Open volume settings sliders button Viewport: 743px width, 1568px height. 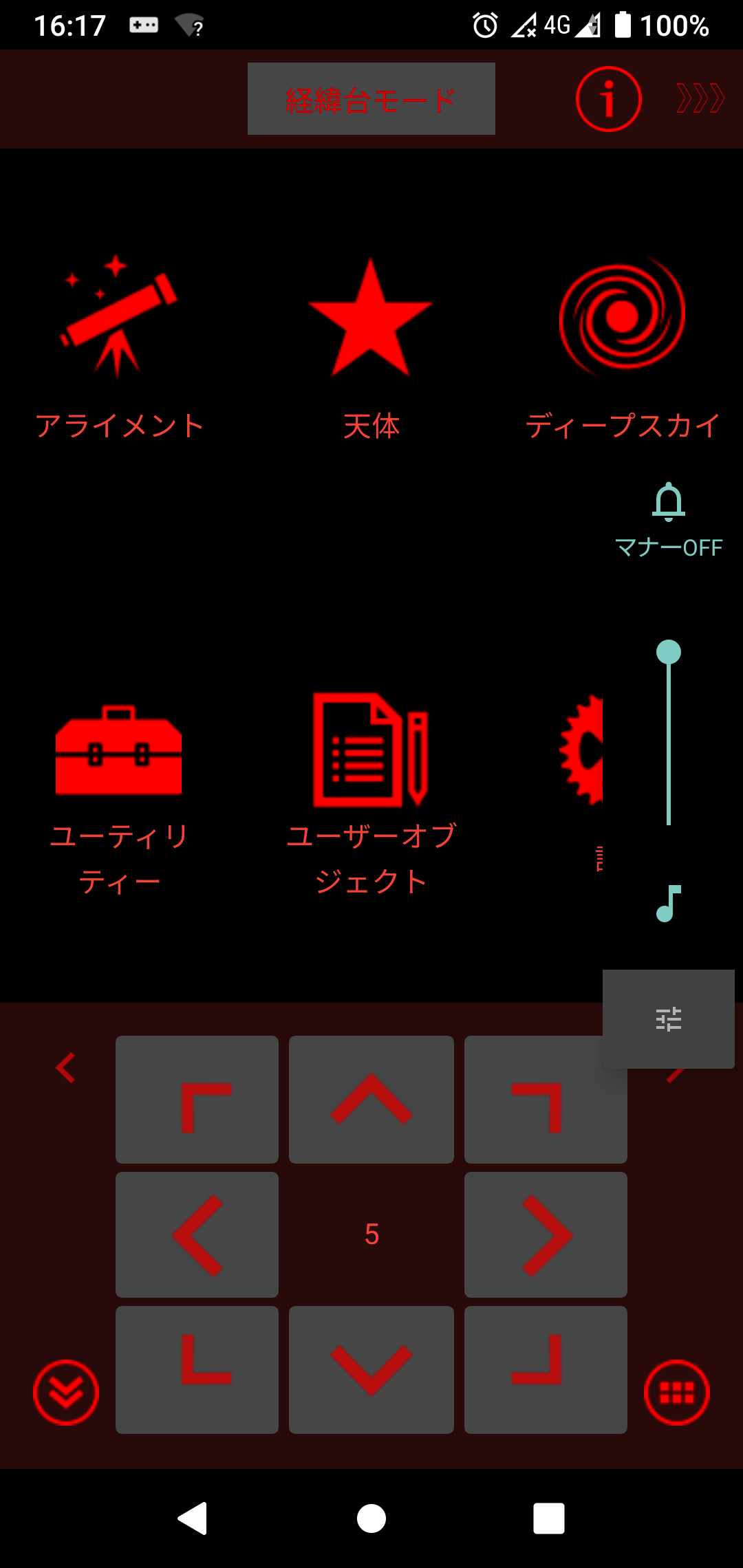pyautogui.click(x=669, y=1019)
